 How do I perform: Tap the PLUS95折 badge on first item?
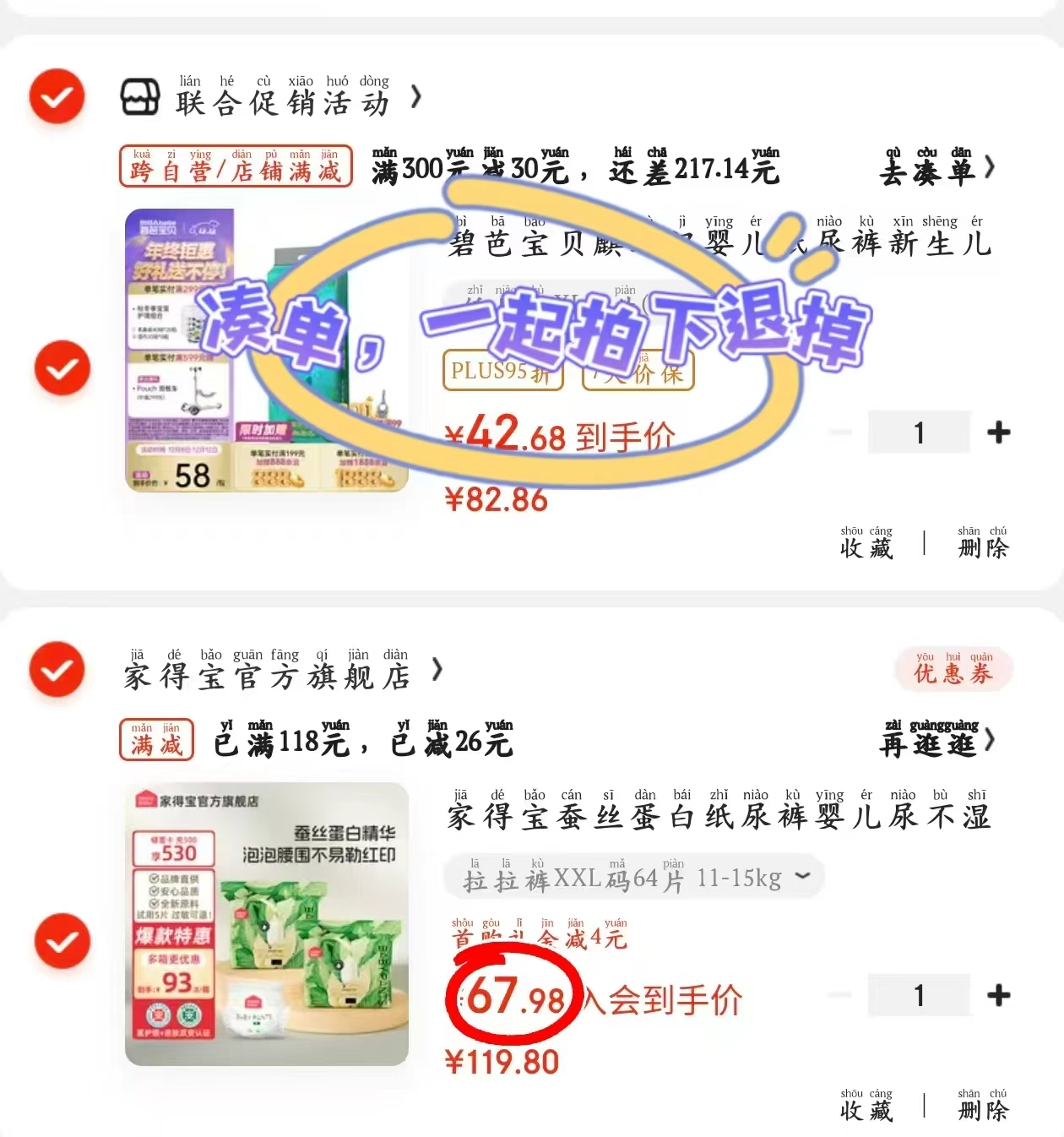502,372
